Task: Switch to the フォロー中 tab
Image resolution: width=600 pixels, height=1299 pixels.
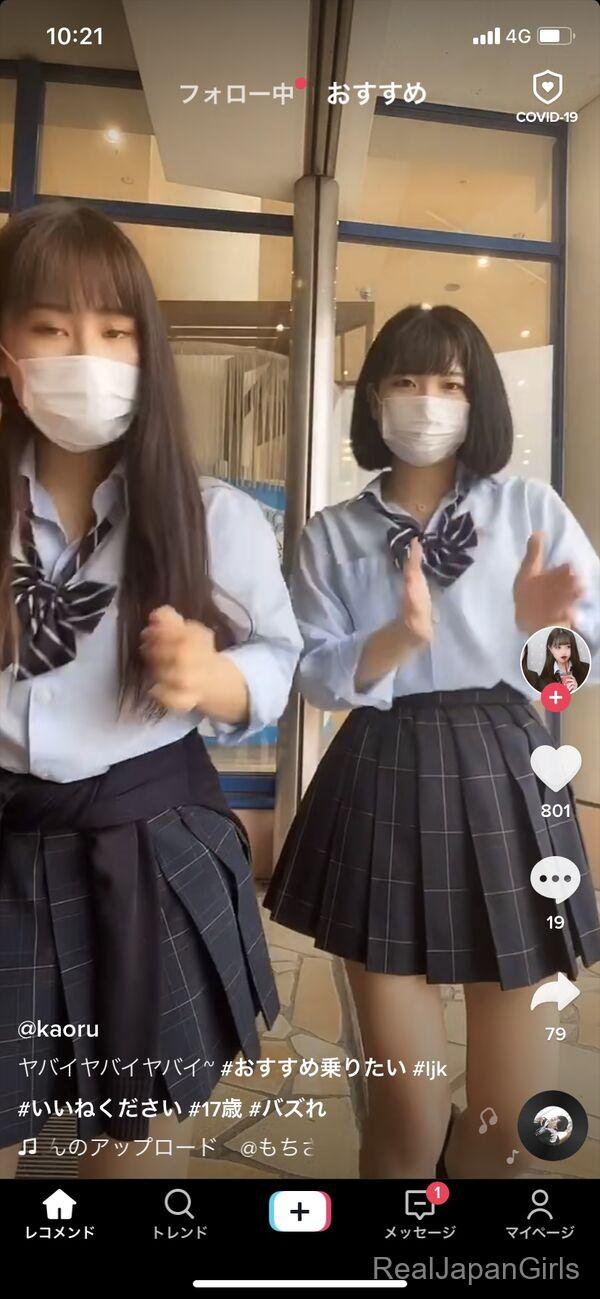Action: click(x=237, y=94)
